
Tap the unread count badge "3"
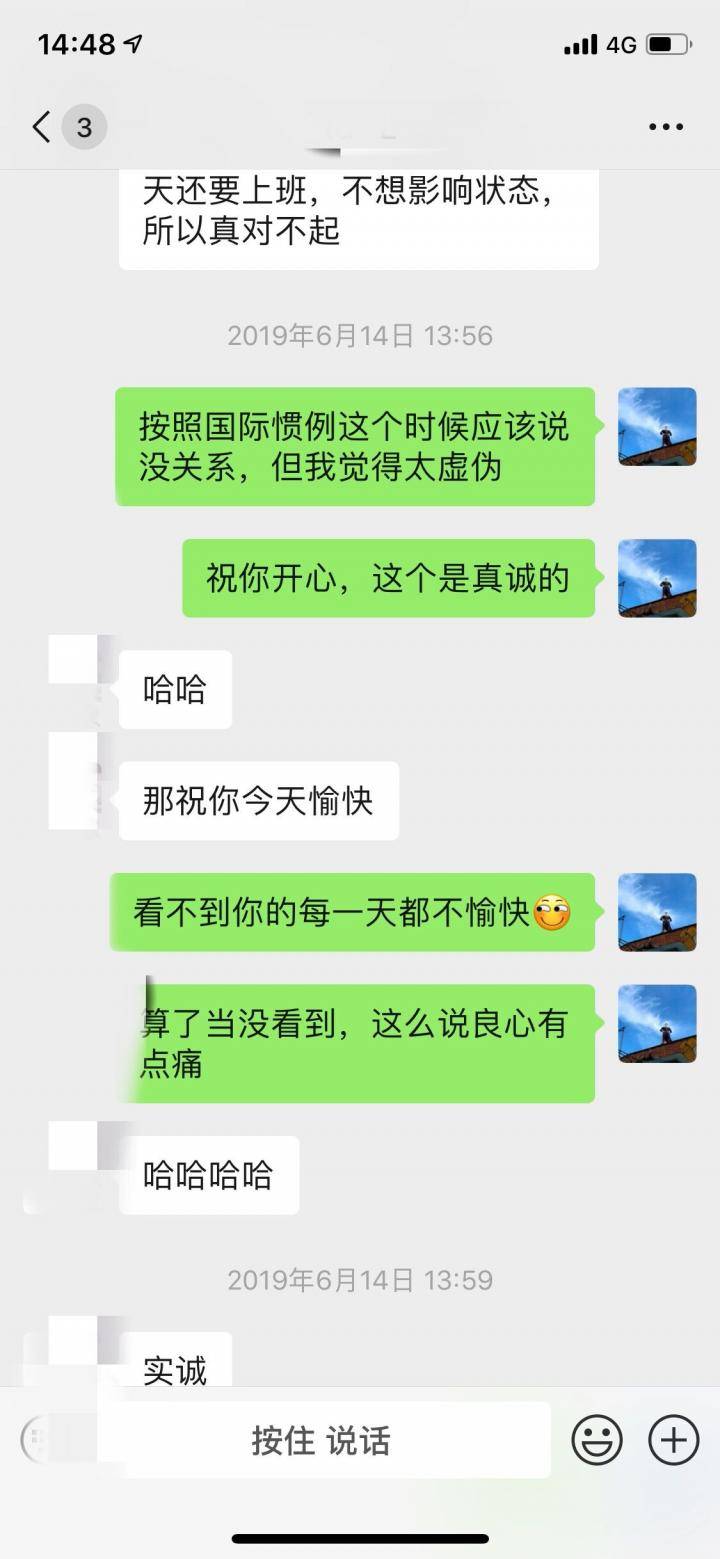(x=84, y=127)
